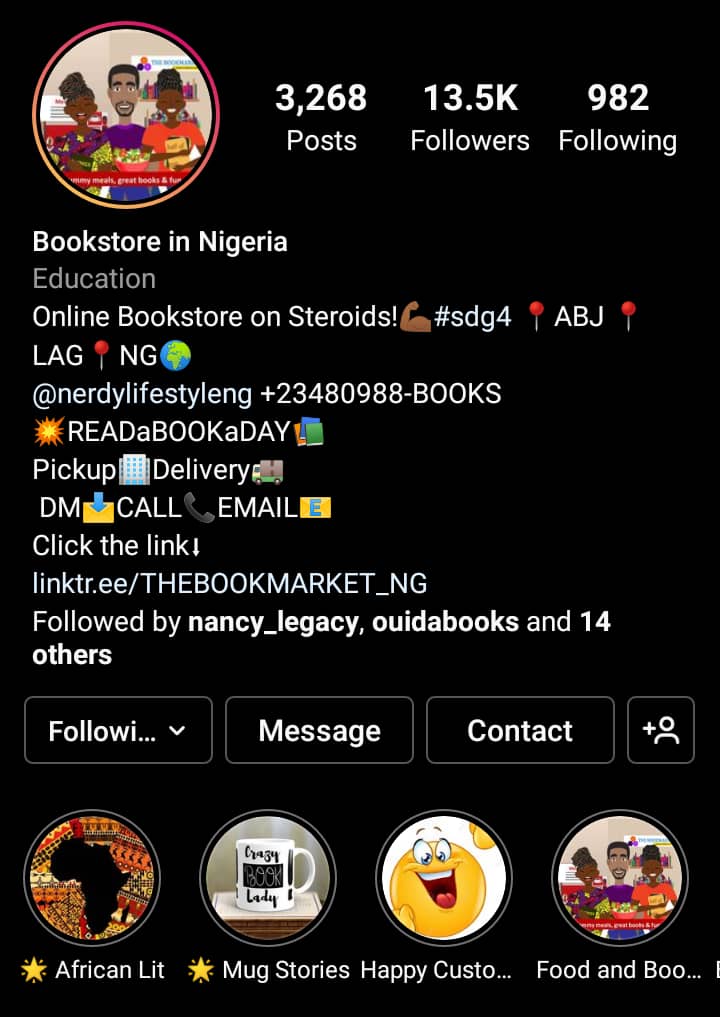Viewport: 720px width, 1017px height.
Task: Open the Happy Customers highlight
Action: pos(444,878)
